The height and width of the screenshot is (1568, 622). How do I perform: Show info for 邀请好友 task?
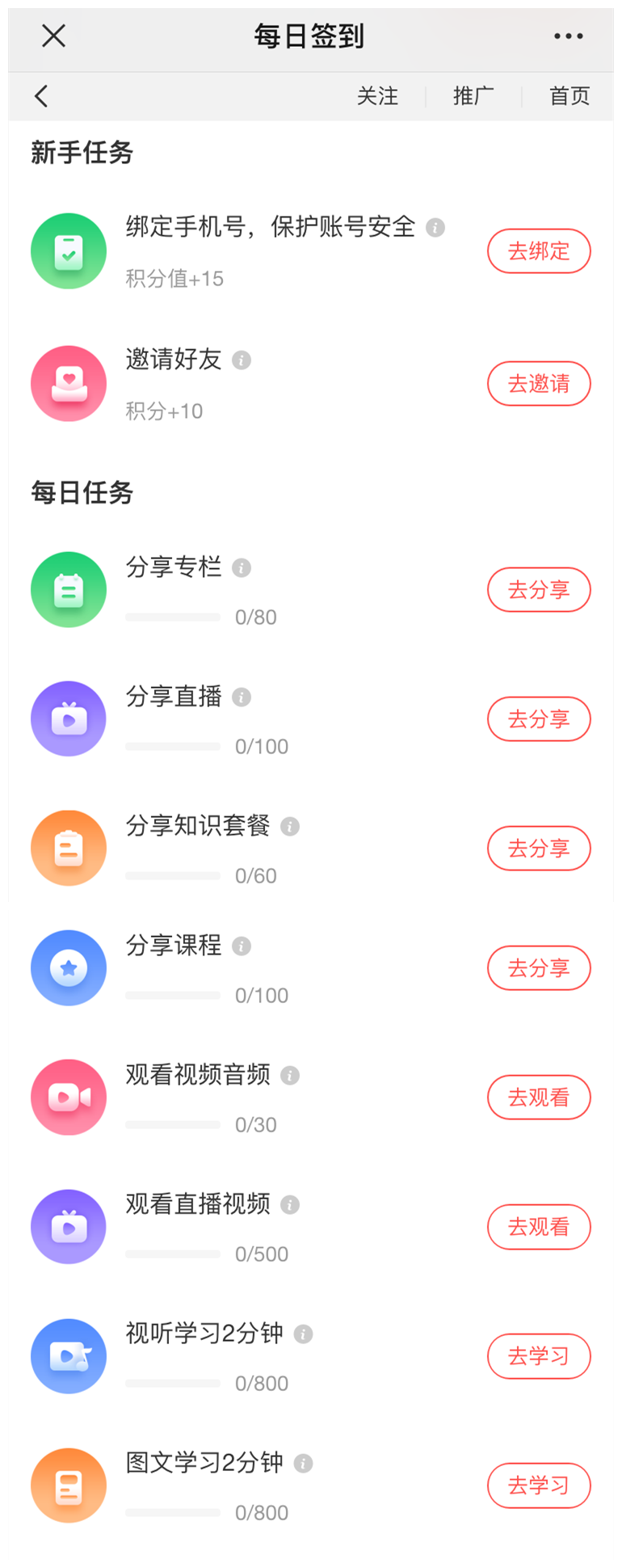click(242, 360)
